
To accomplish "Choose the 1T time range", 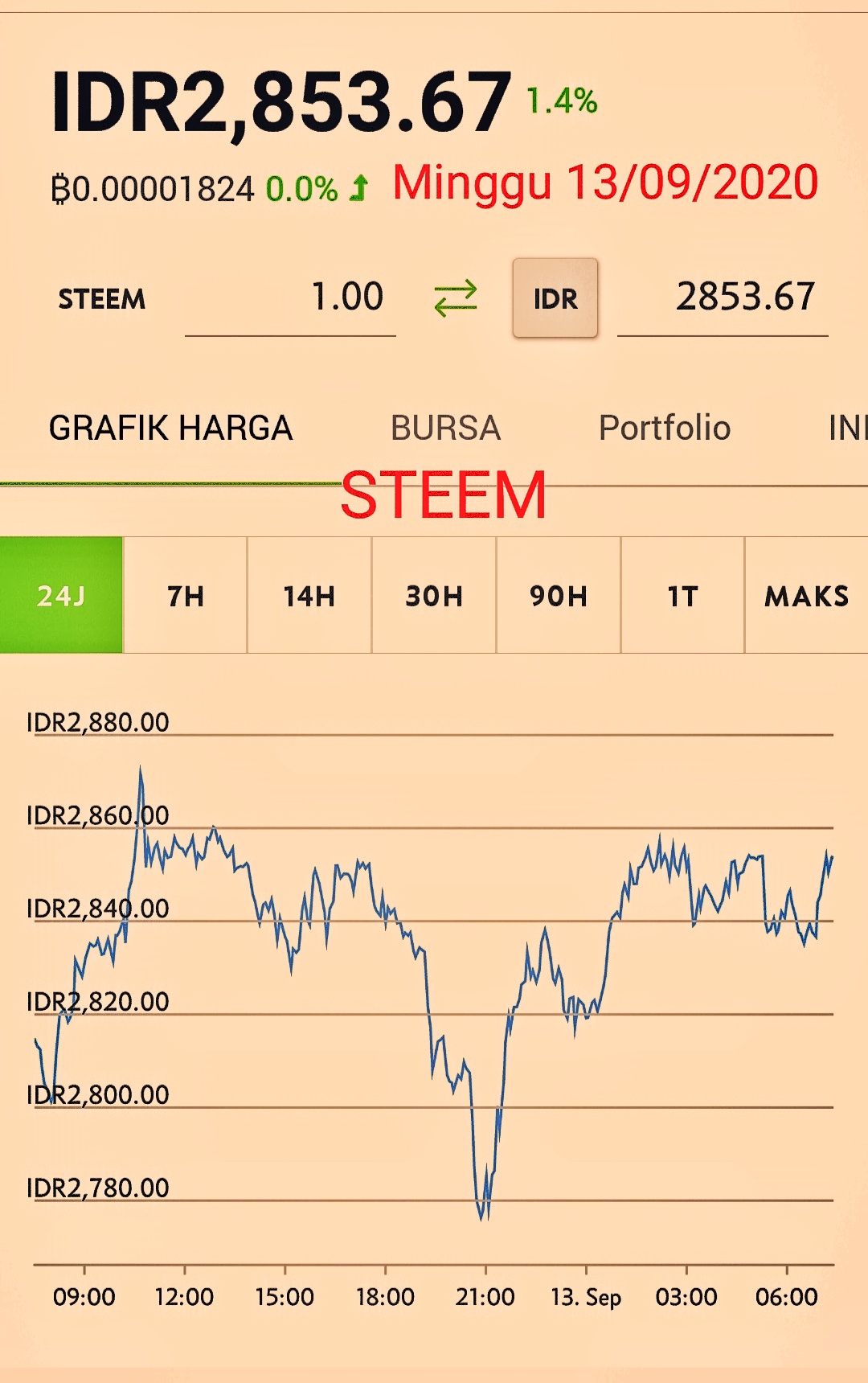I will pos(682,595).
